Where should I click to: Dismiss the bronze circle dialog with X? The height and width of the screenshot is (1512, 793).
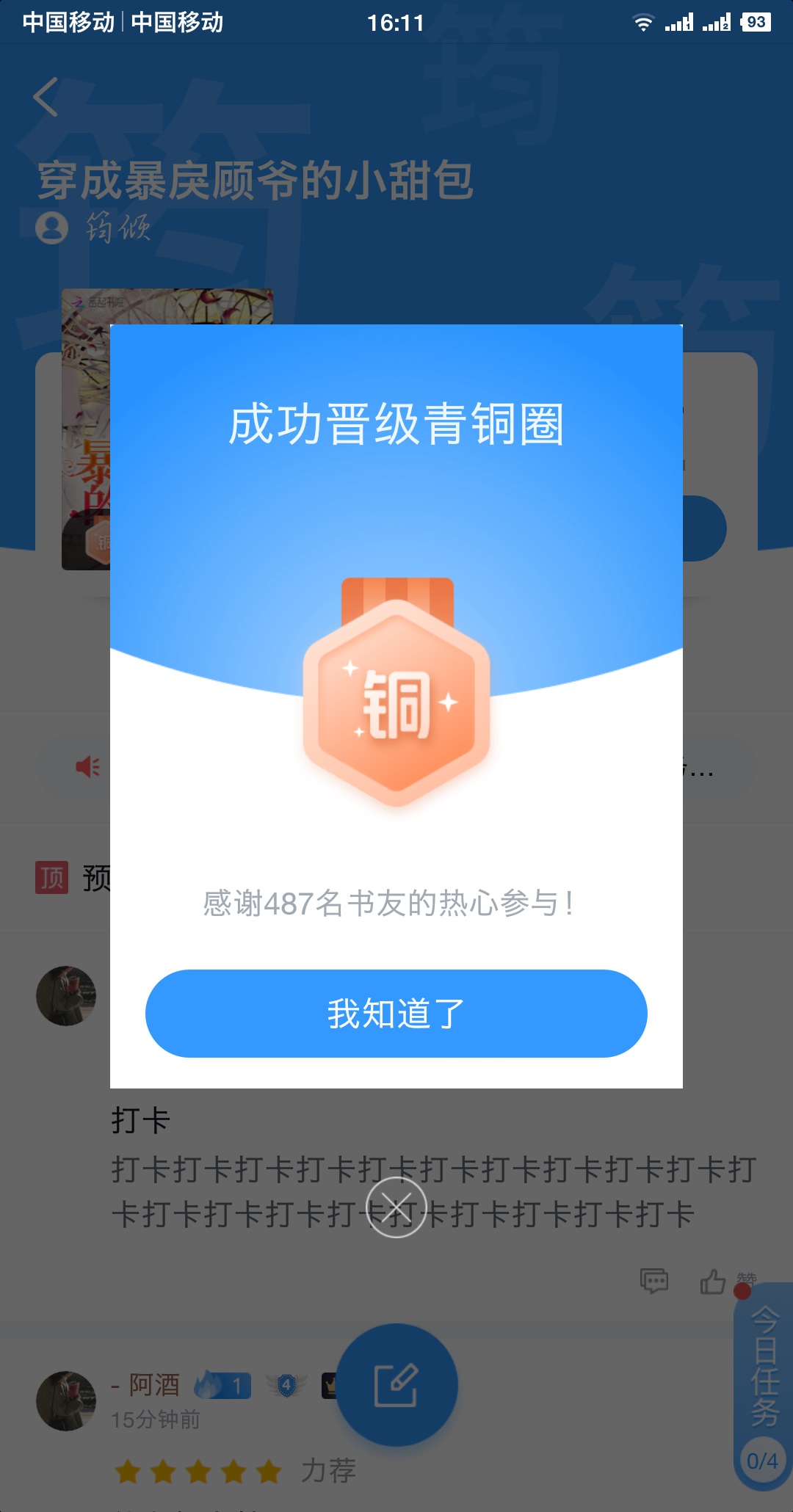click(x=396, y=1207)
